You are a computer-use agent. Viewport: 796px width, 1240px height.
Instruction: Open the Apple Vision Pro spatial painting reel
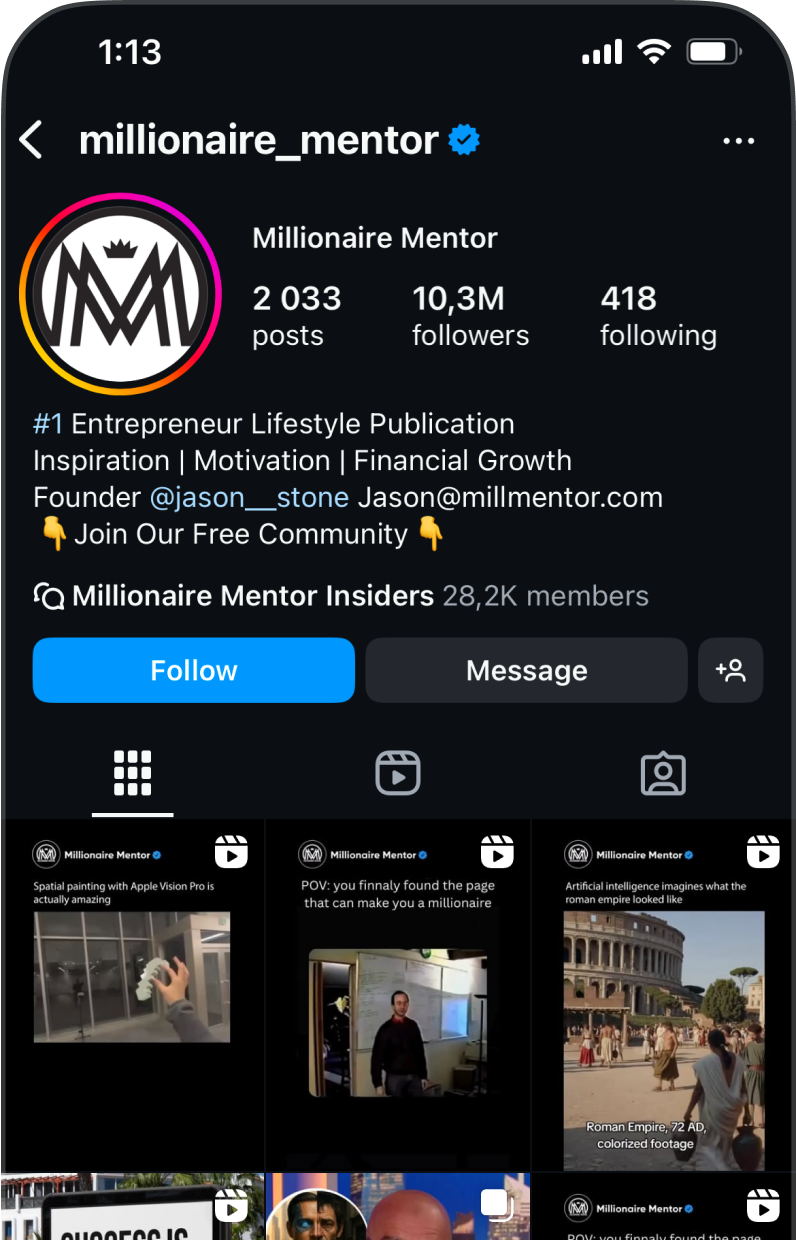pos(132,995)
